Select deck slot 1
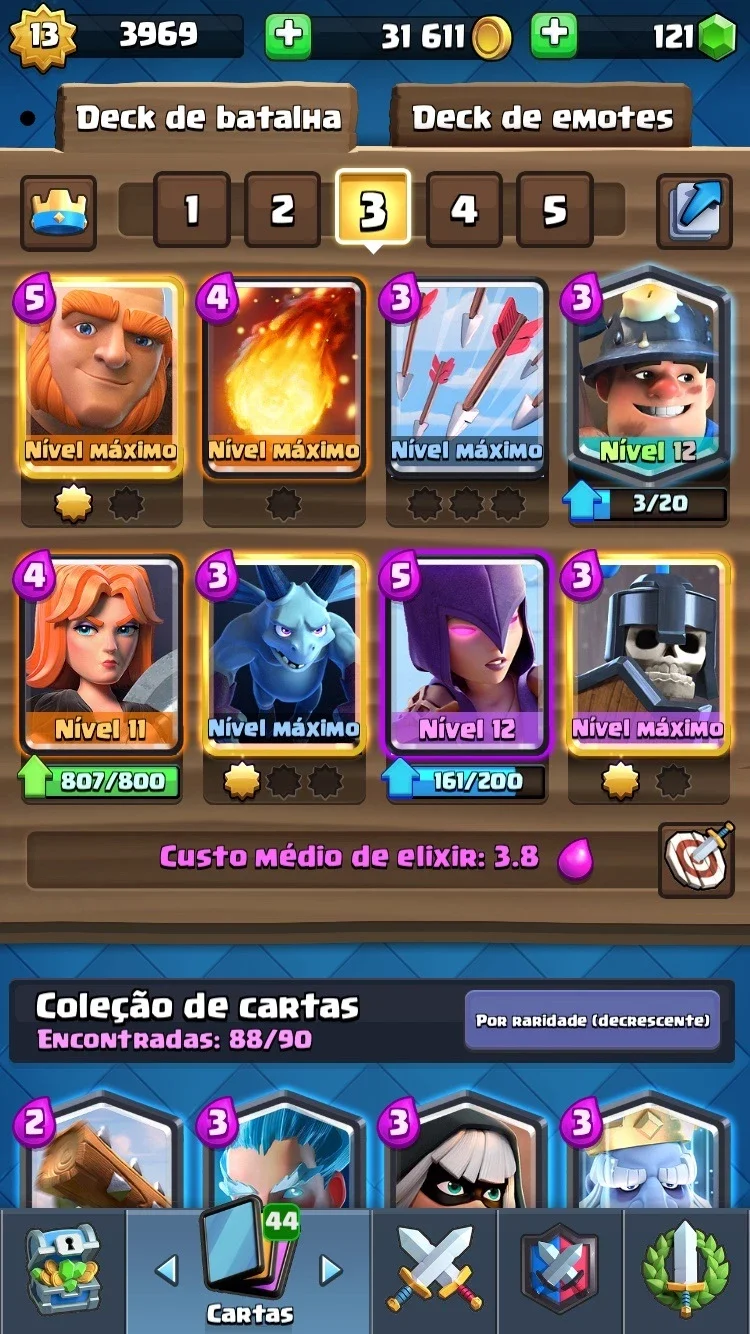750x1334 pixels. pyautogui.click(x=191, y=210)
